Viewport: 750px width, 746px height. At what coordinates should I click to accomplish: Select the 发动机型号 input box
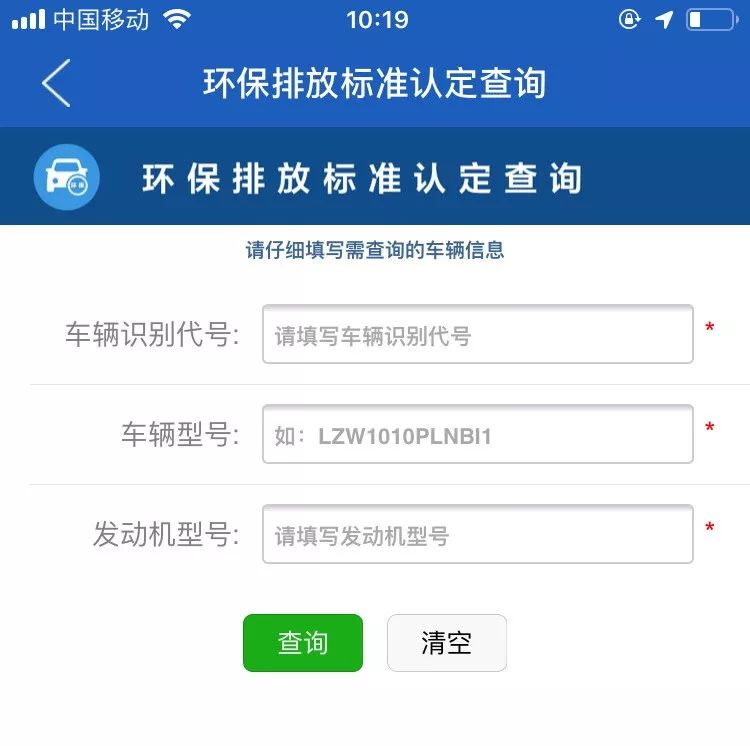(x=477, y=535)
